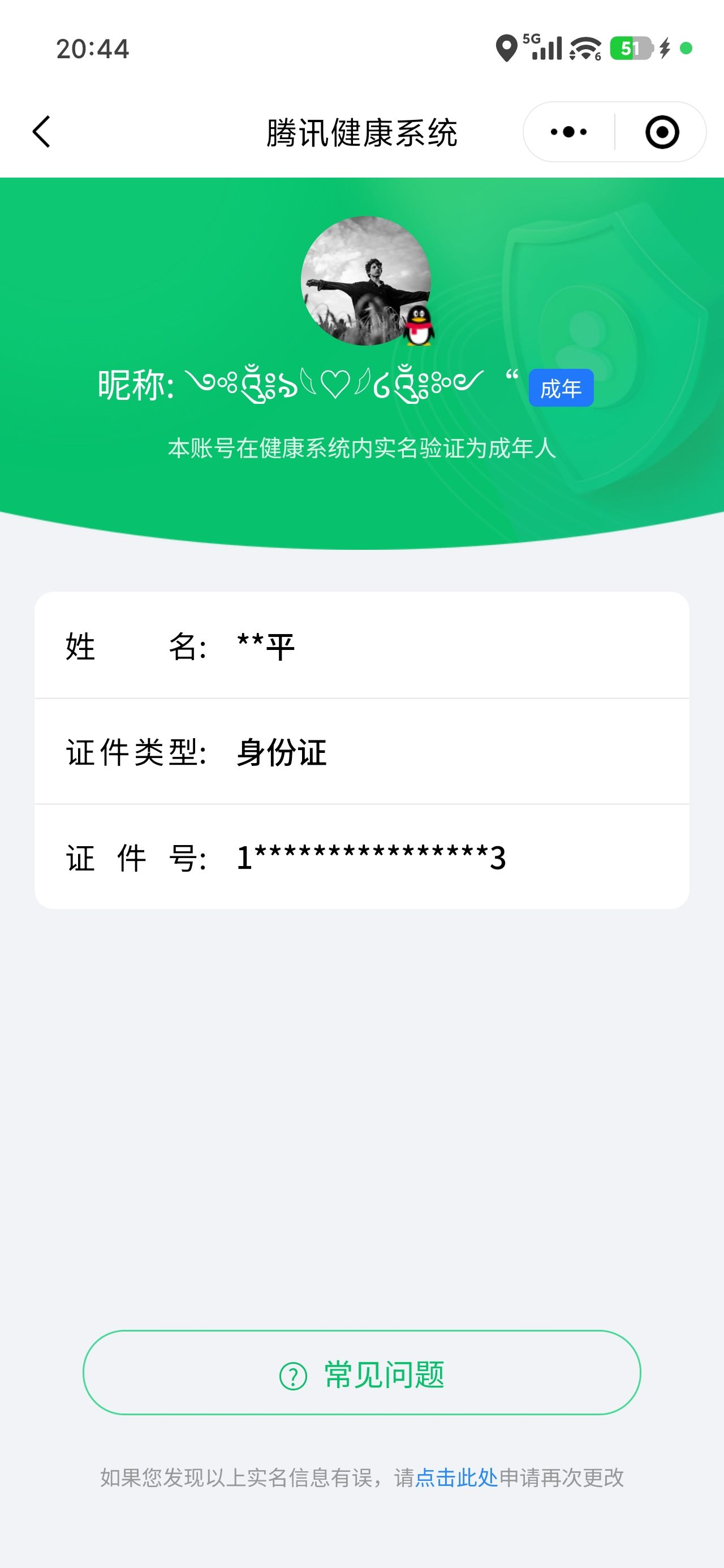Tap the battery level indicator showing 51
Image resolution: width=724 pixels, height=1568 pixels.
630,47
